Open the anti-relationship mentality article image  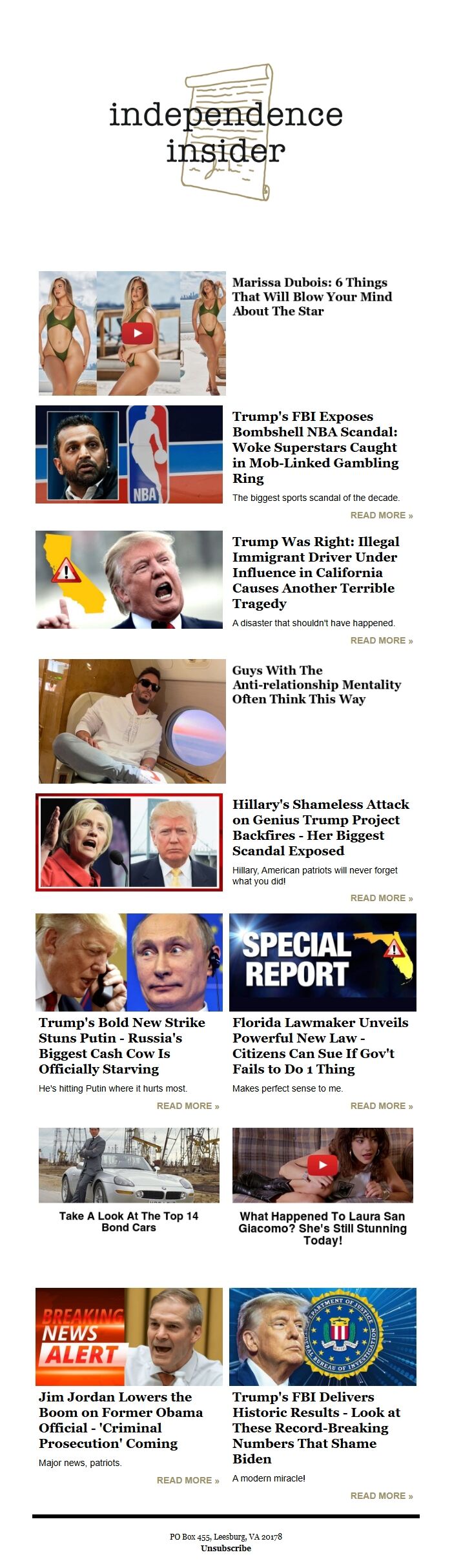(x=132, y=721)
